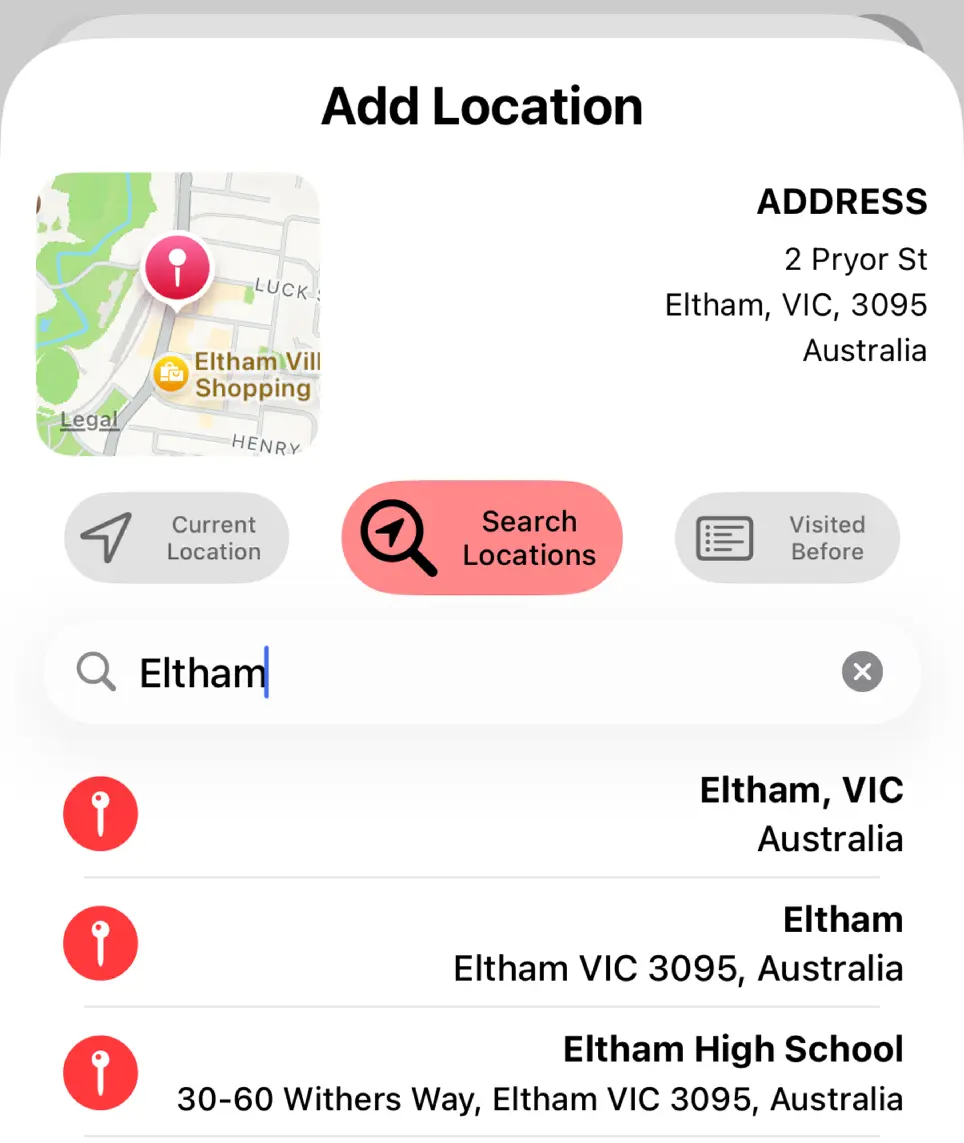Tap the pin icon next to Eltham VIC 3095

click(100, 943)
